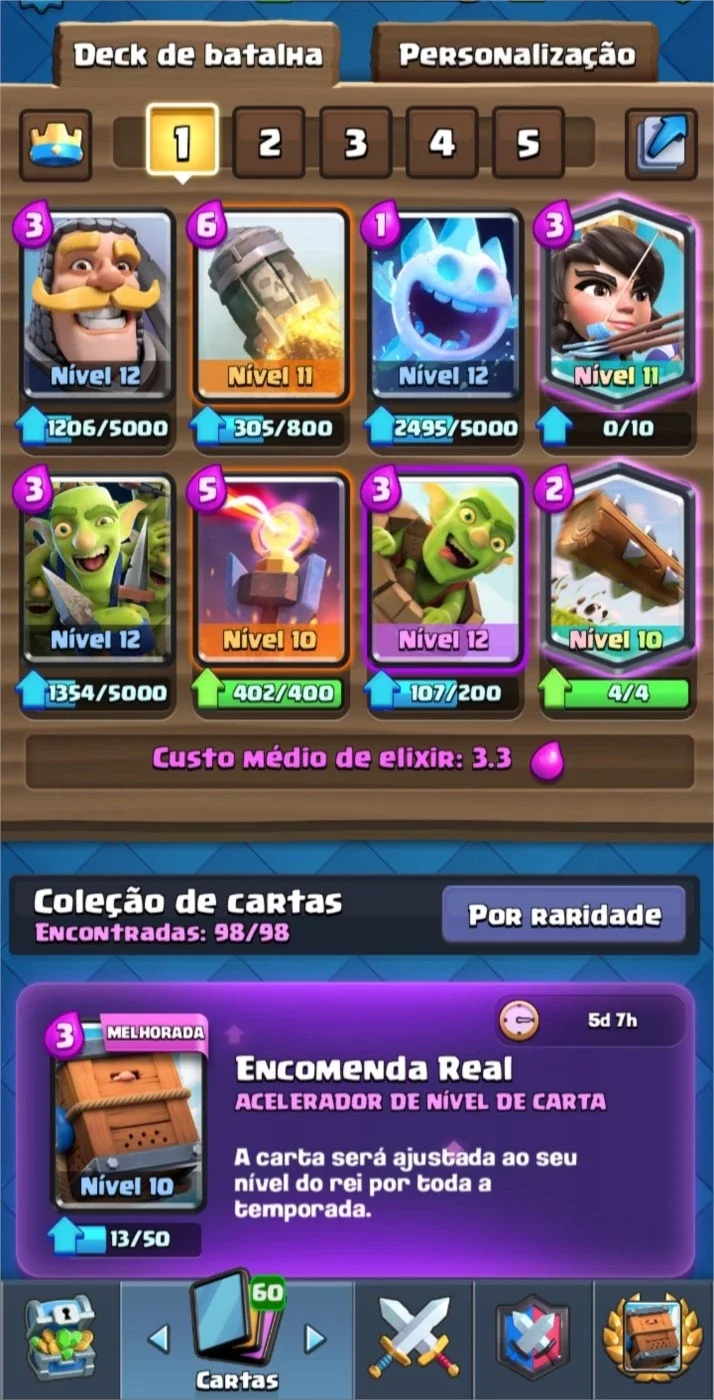Open the shop chest tab
Screen dimensions: 714x1400
click(x=60, y=1339)
